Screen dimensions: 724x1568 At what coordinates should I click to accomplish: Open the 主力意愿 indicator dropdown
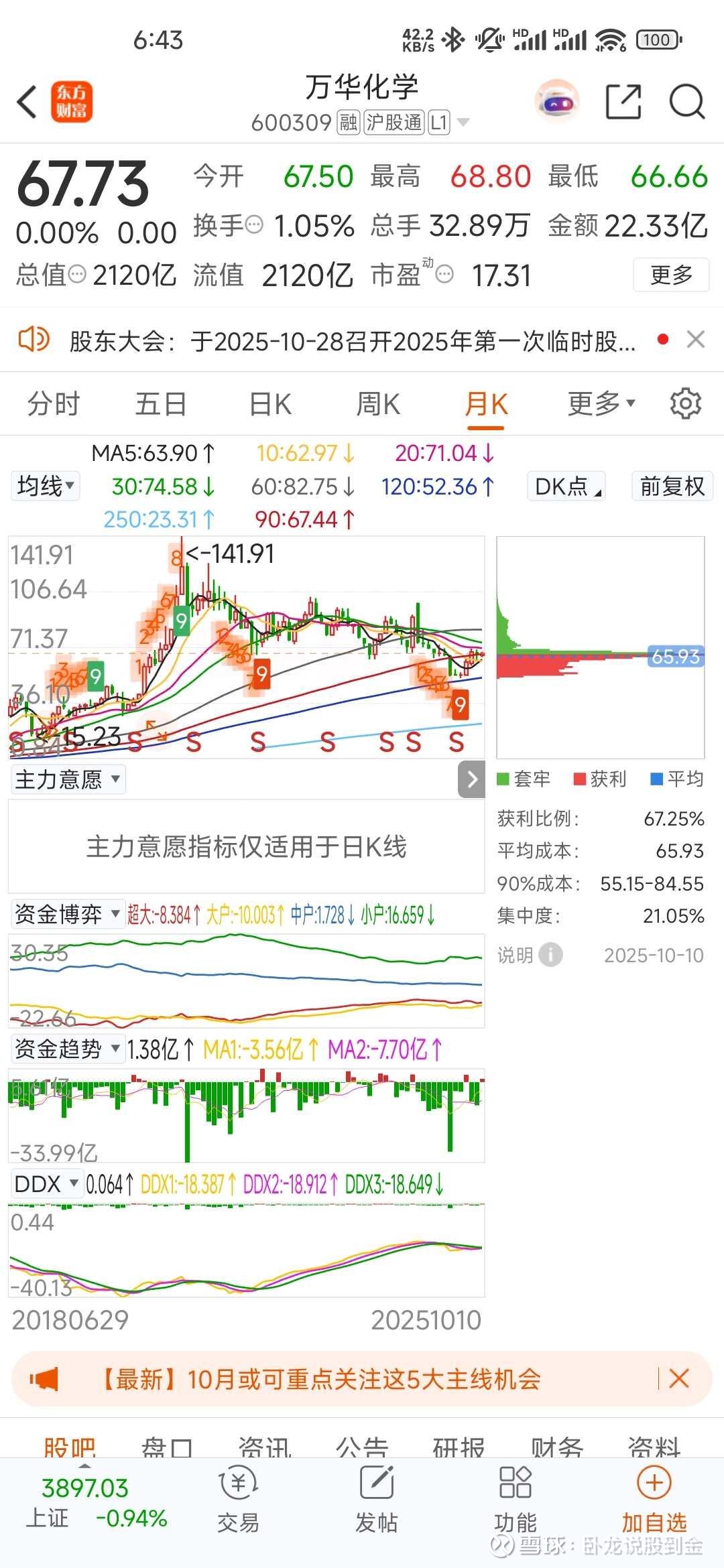tap(68, 779)
